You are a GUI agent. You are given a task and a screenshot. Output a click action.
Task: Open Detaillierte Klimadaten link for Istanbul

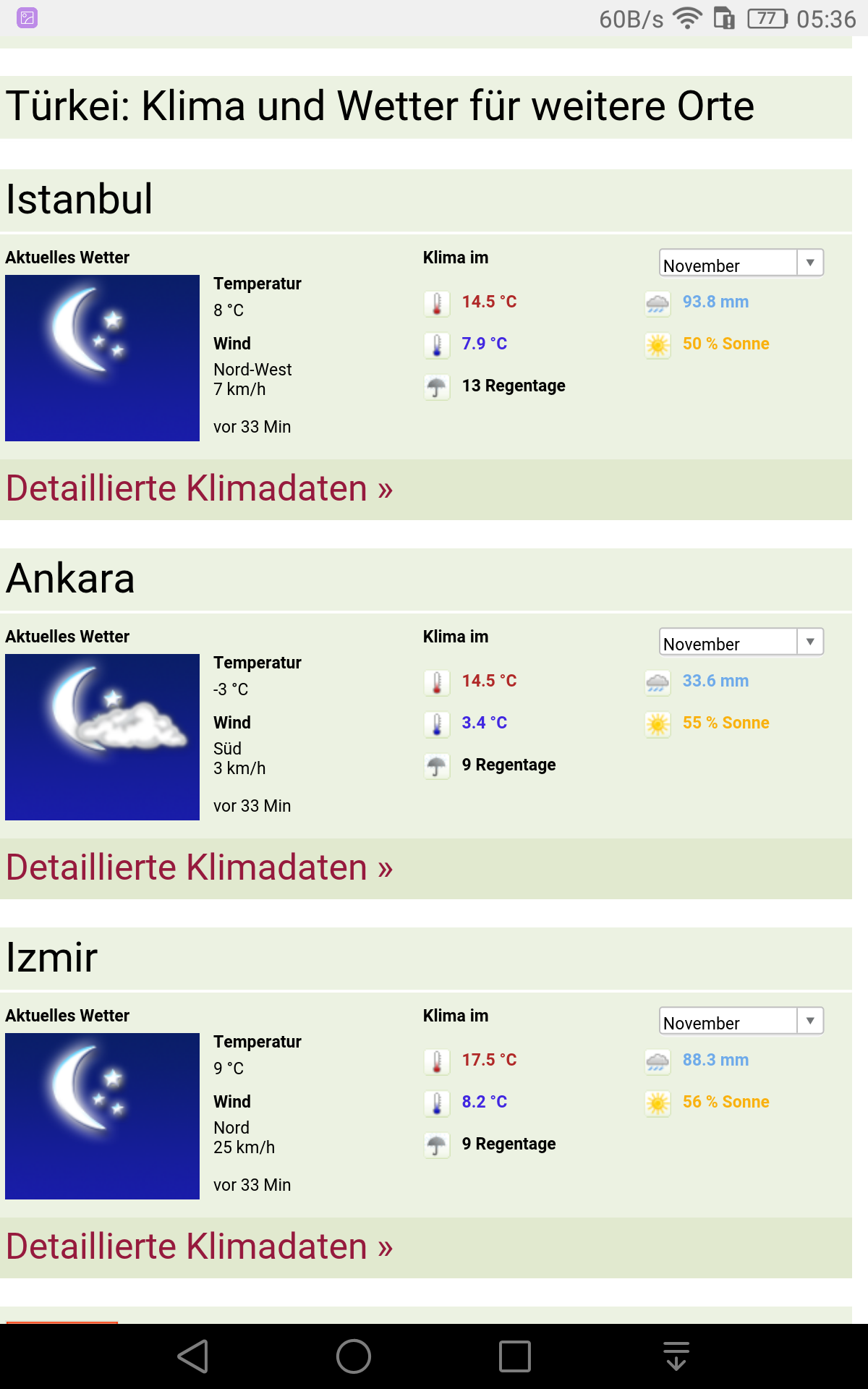[200, 489]
